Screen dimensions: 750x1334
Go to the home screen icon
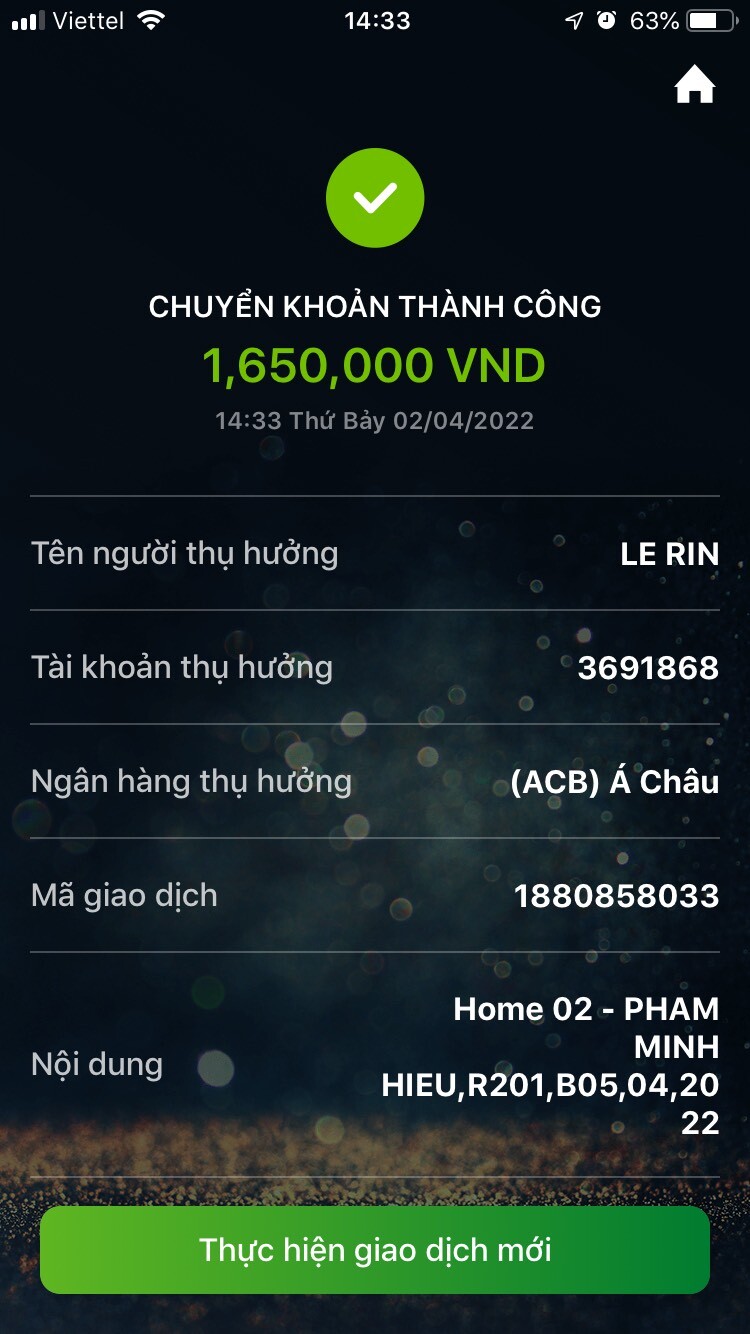[x=694, y=86]
